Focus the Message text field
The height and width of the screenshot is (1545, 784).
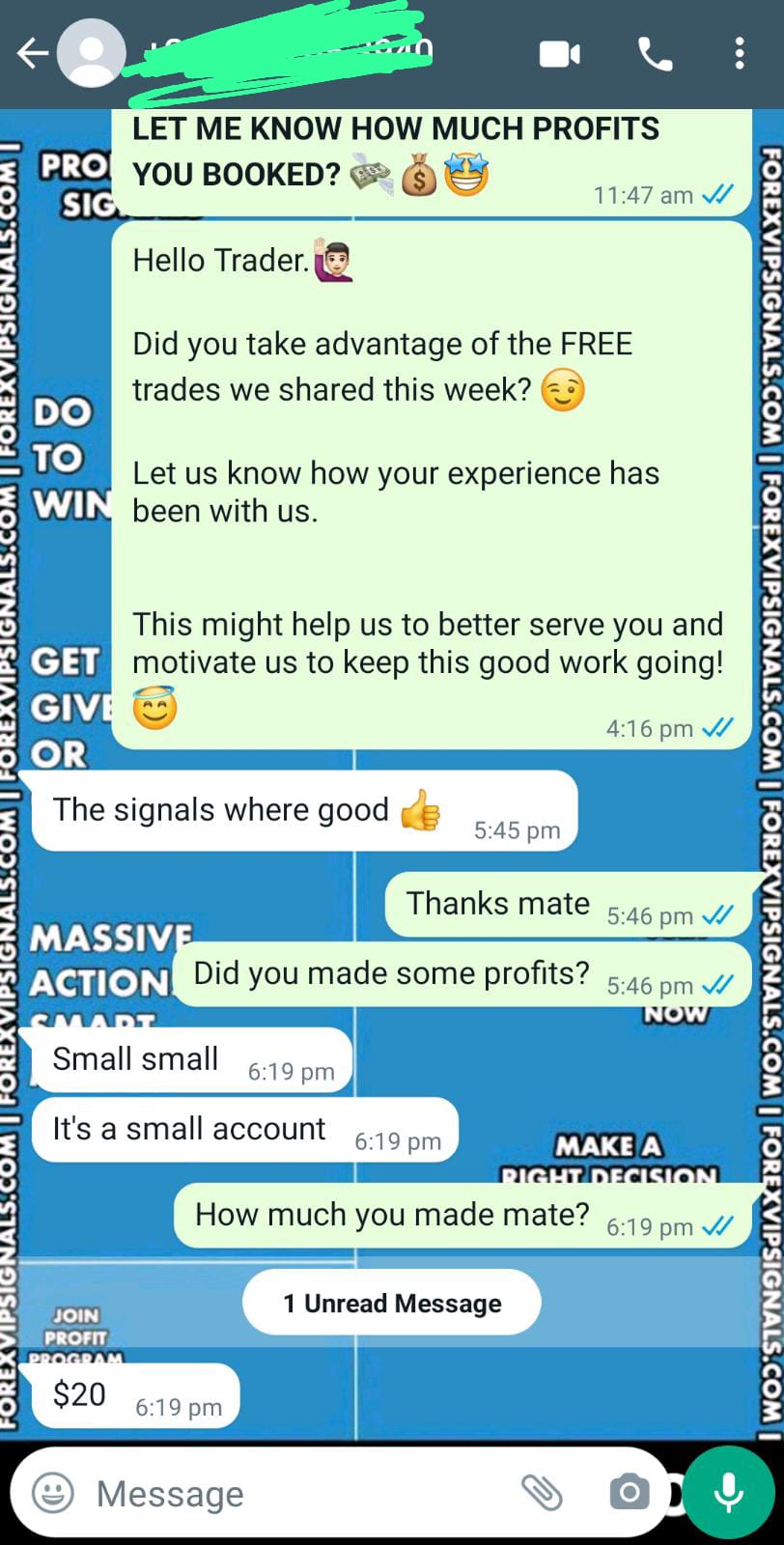pos(290,1493)
